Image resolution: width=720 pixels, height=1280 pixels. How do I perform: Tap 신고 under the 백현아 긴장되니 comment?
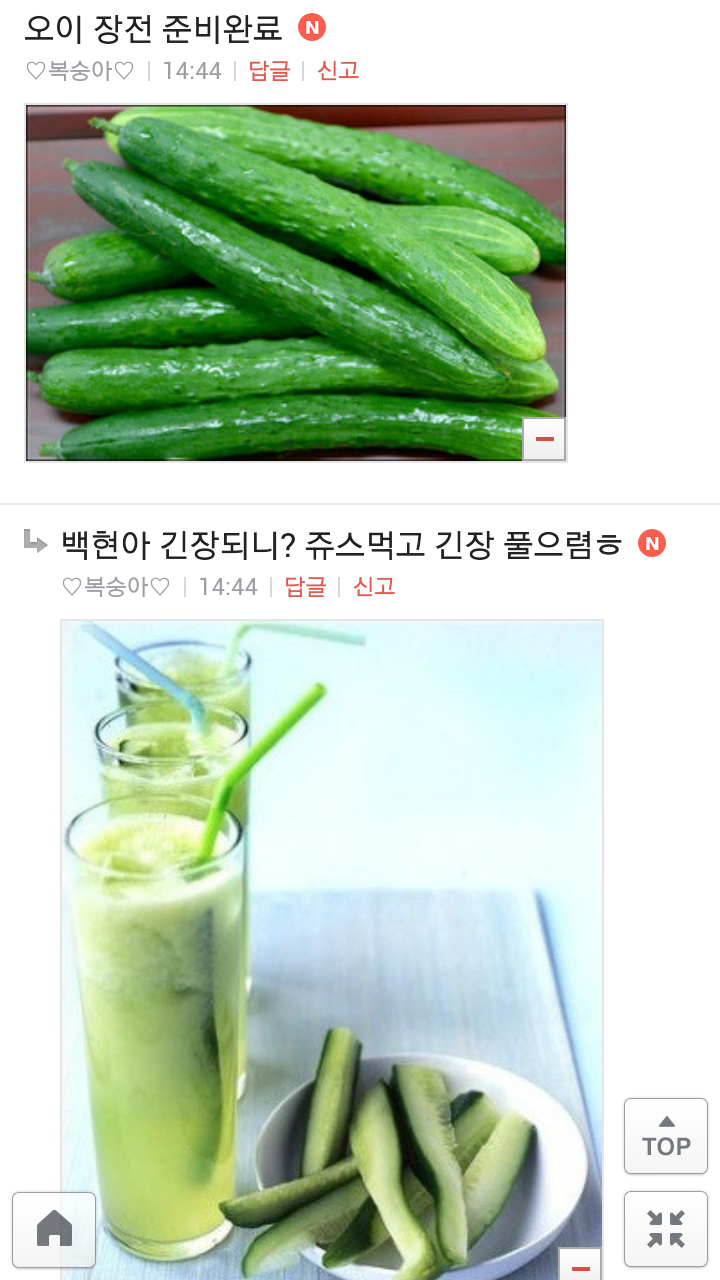click(x=374, y=587)
